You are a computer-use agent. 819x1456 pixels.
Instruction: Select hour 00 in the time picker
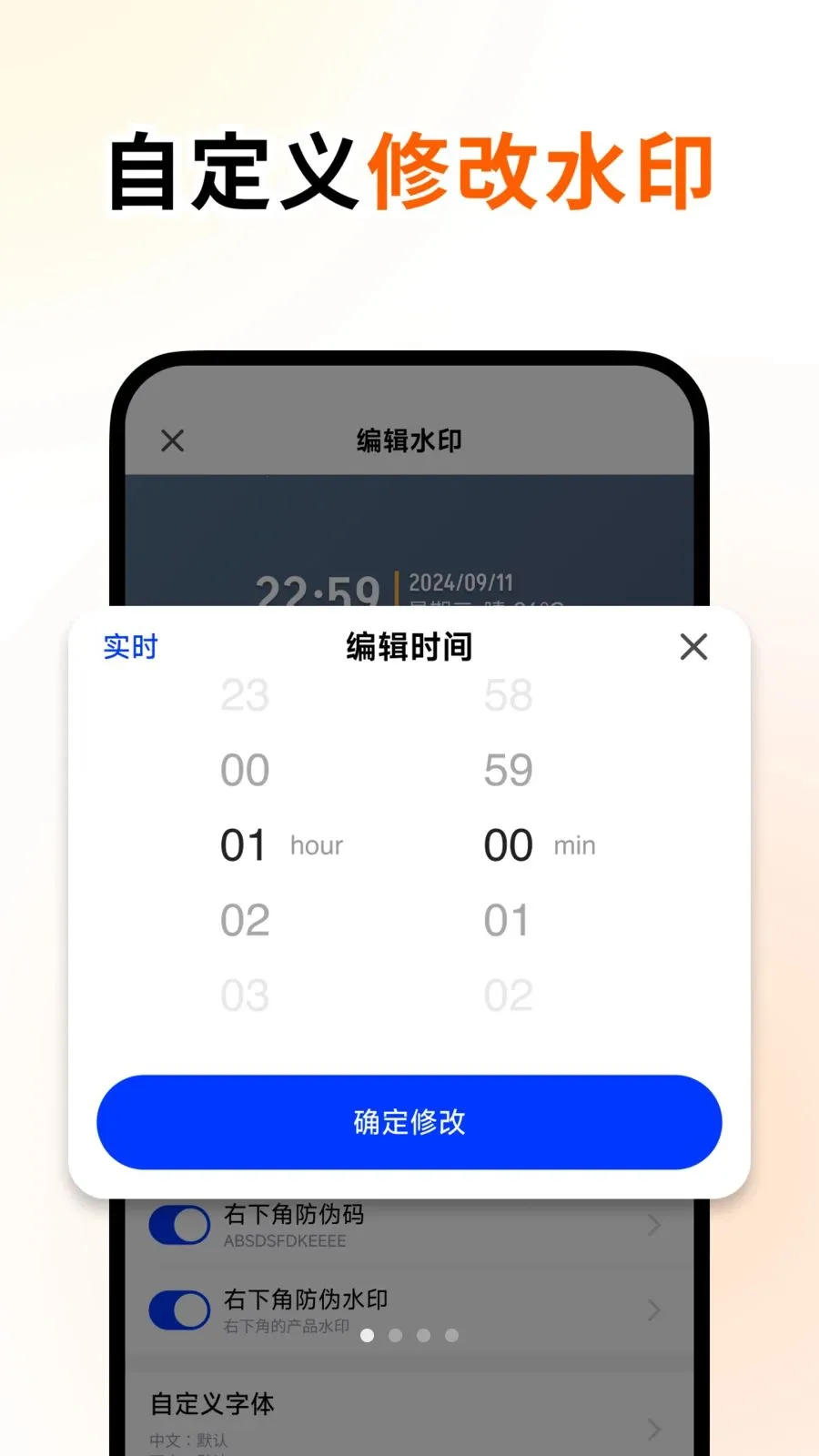(x=244, y=769)
